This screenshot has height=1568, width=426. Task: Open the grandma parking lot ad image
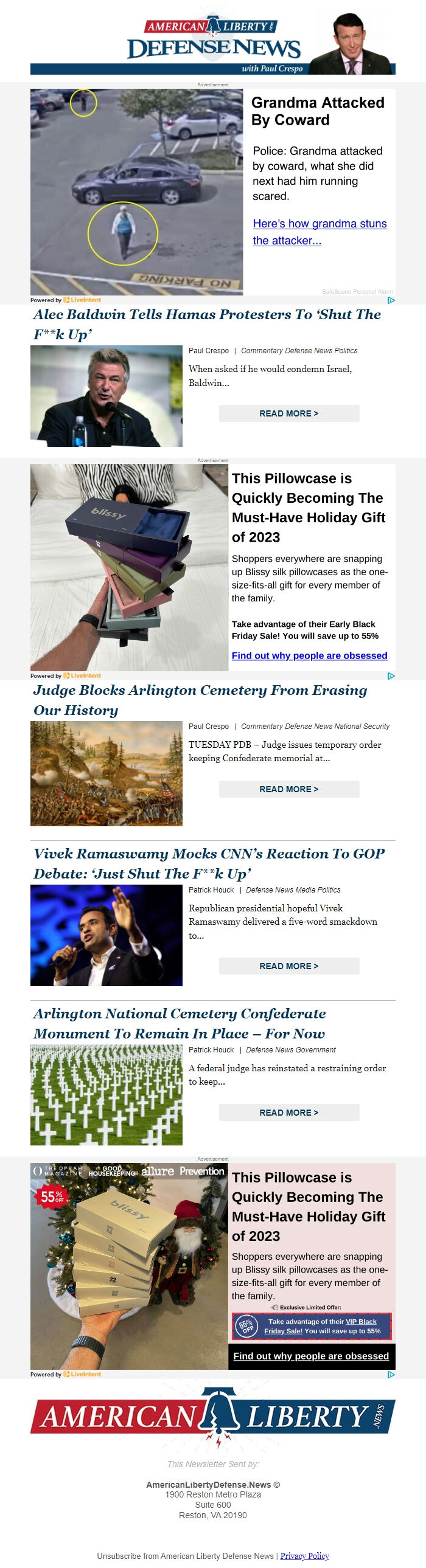click(x=136, y=192)
